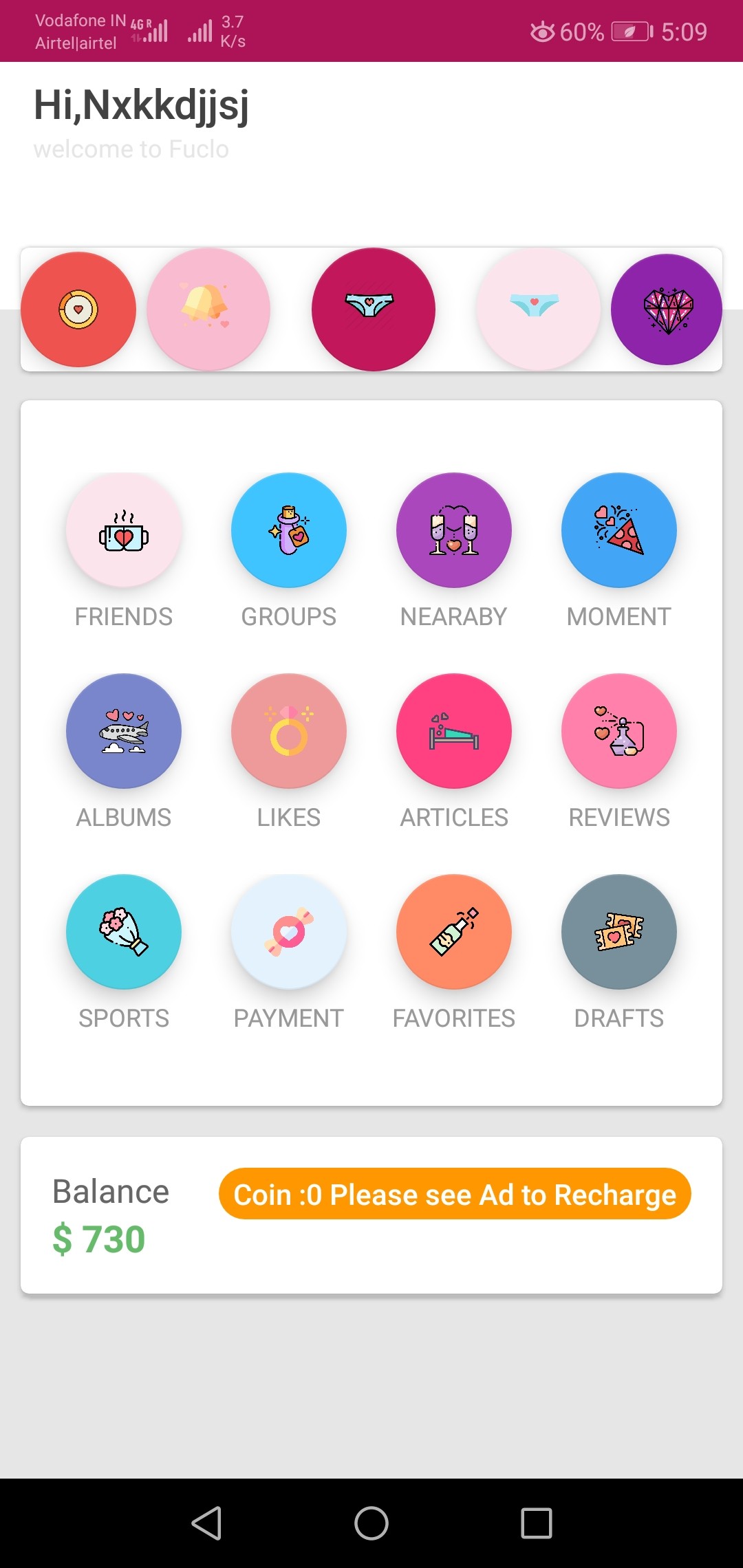Viewport: 743px width, 1568px height.
Task: Open the LIKES page
Action: 289,731
